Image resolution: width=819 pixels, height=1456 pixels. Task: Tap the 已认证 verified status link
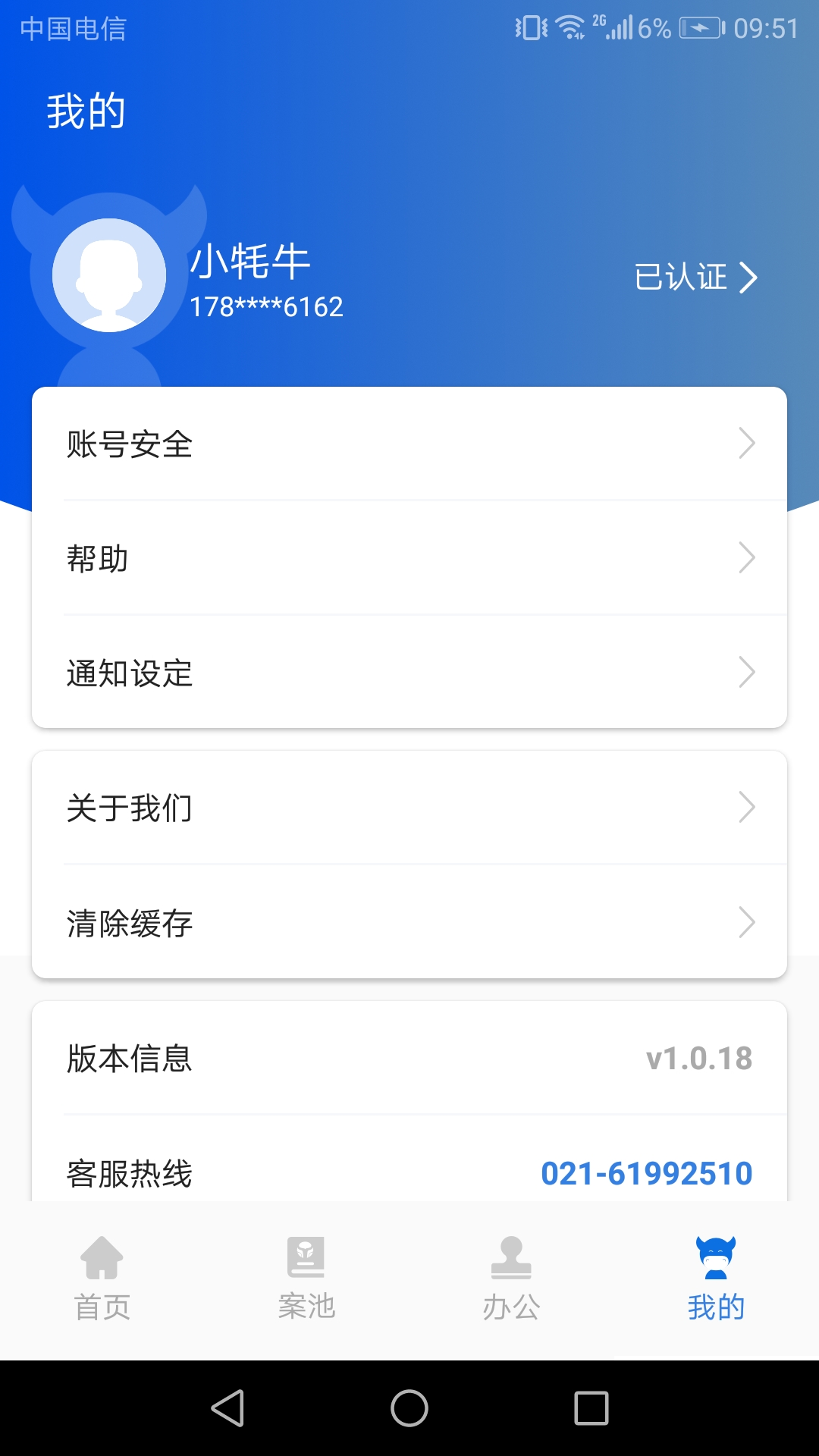(x=694, y=278)
